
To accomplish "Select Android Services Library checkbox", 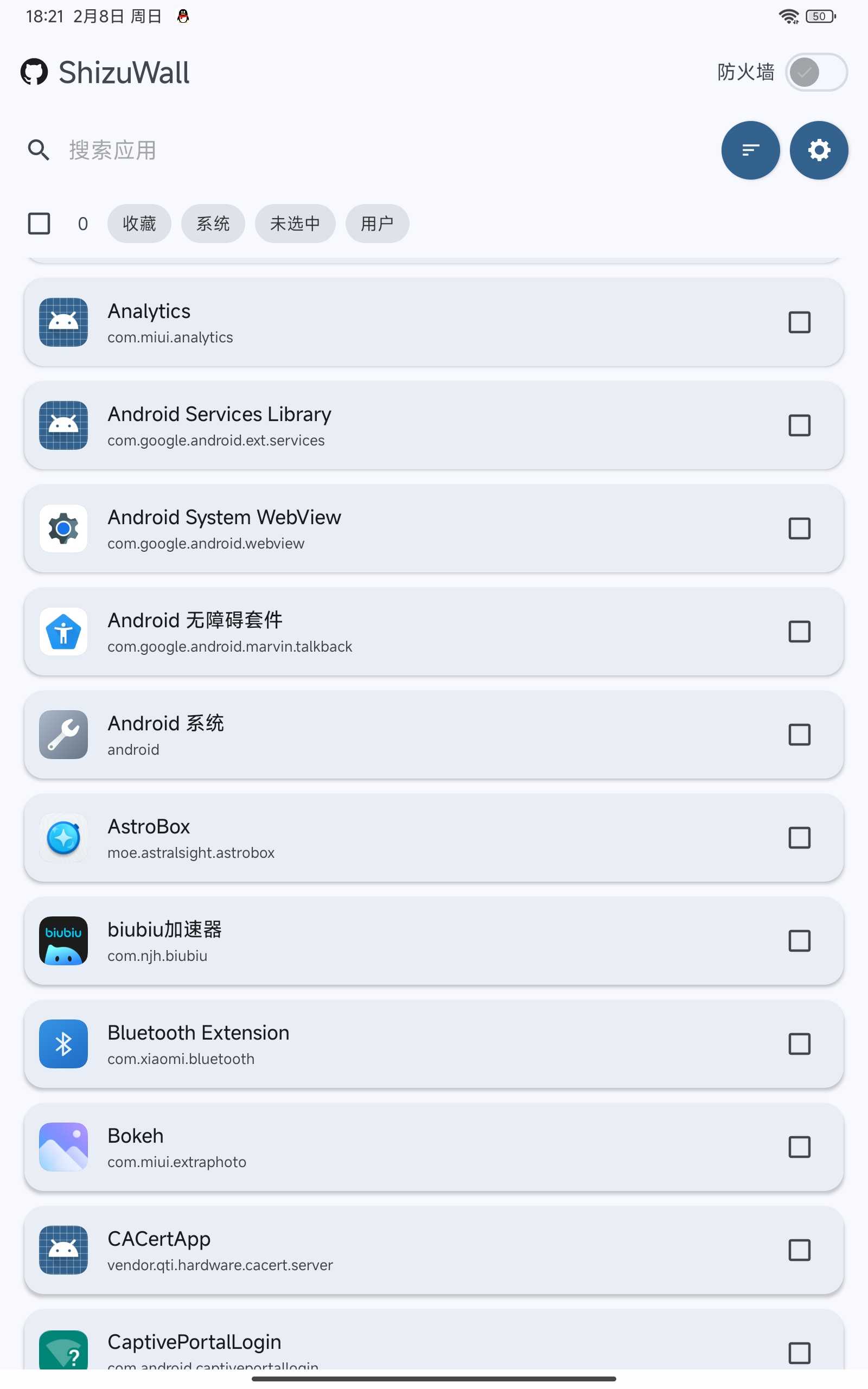I will click(799, 425).
